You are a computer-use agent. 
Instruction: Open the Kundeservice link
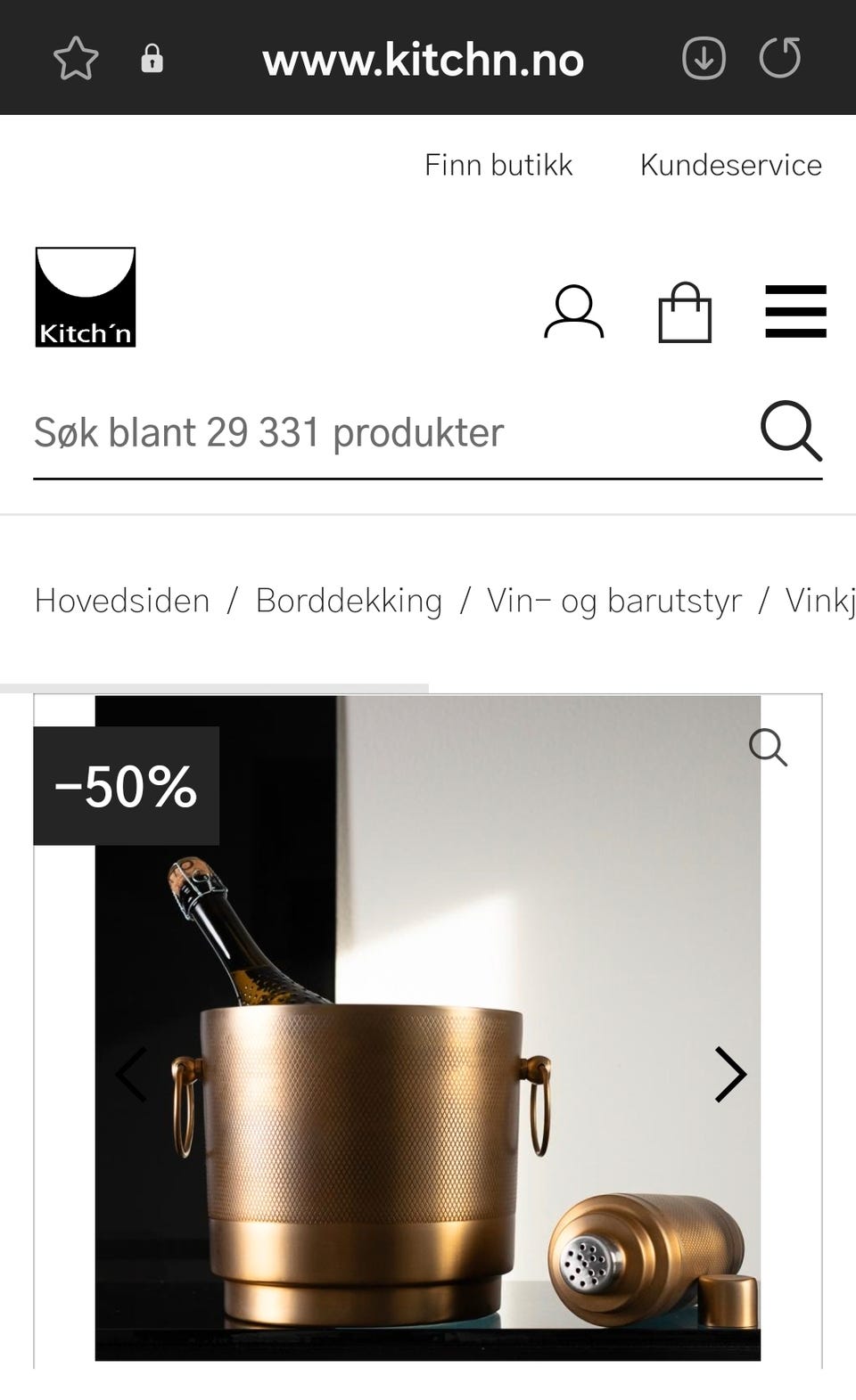[x=731, y=164]
